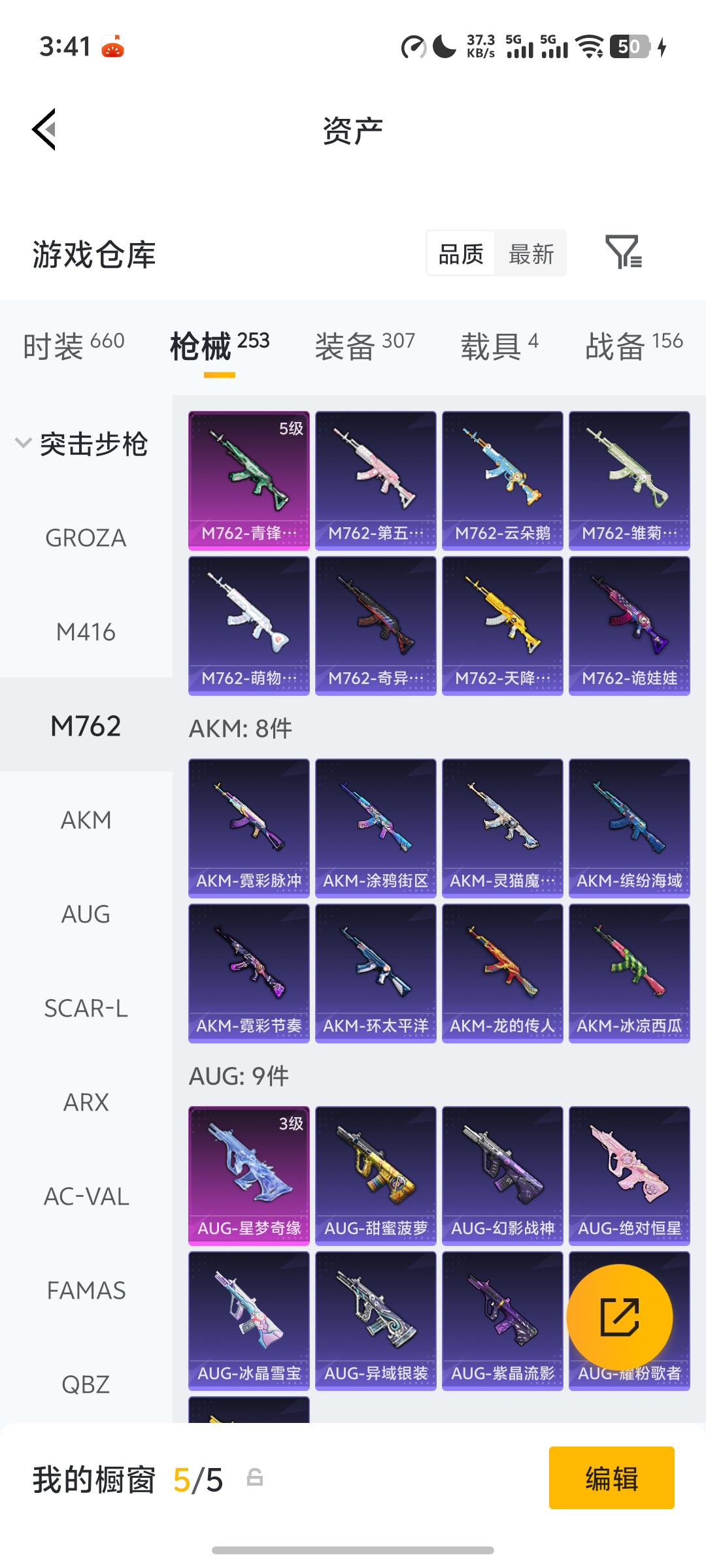
Task: Switch to the 装备 tab
Action: coord(365,344)
